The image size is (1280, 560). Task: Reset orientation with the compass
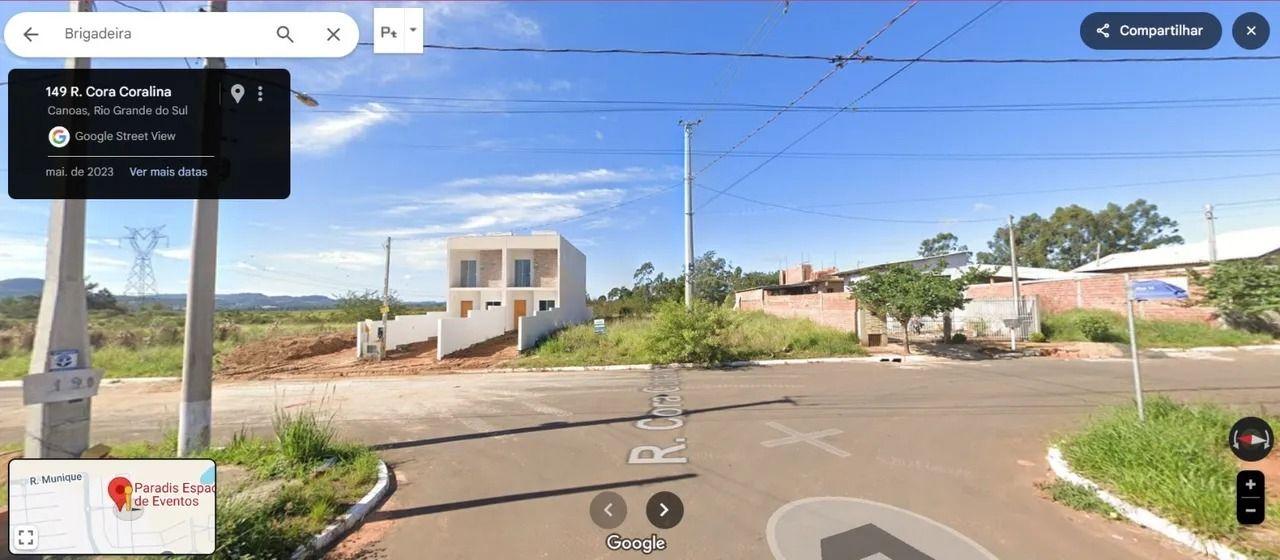pyautogui.click(x=1251, y=439)
